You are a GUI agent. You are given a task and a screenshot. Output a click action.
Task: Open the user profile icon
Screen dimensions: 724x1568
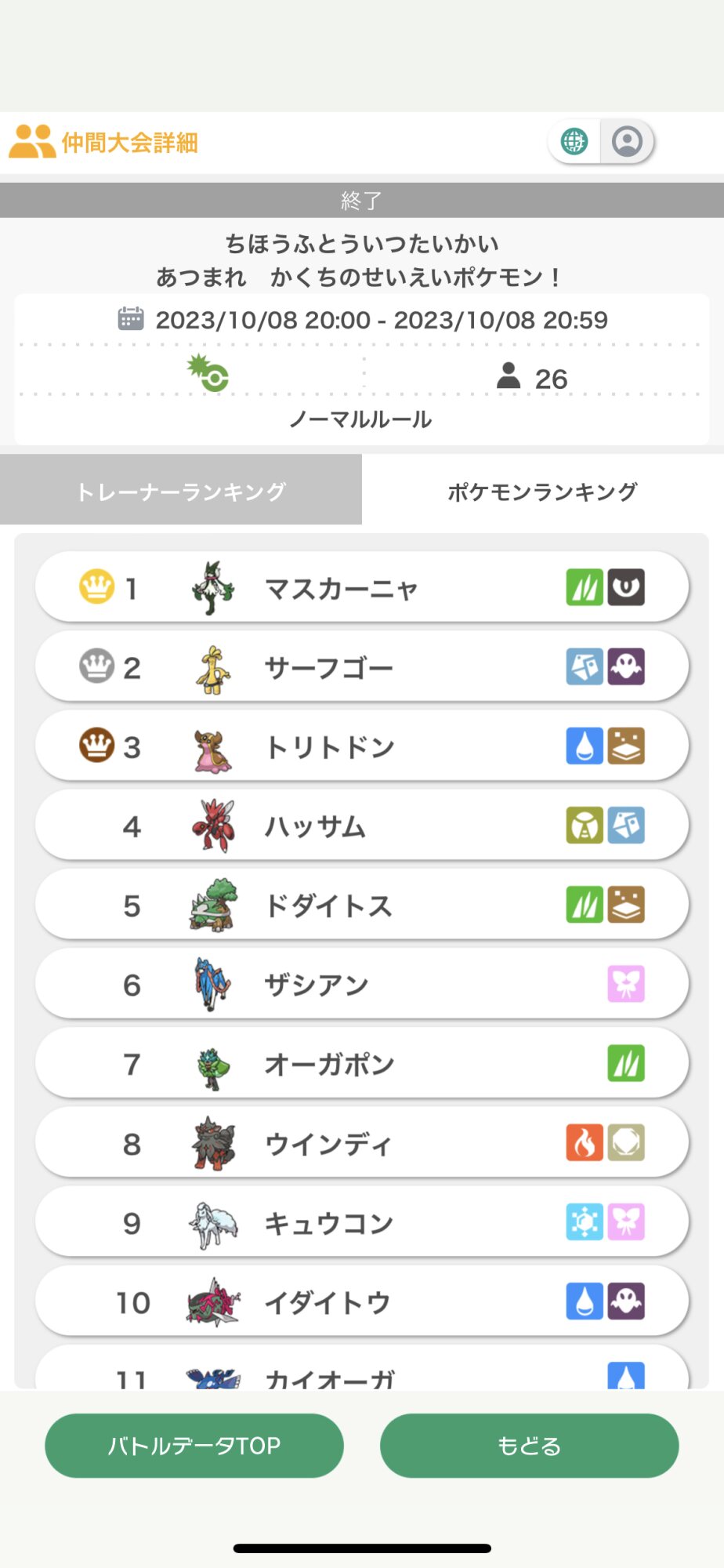tap(627, 142)
